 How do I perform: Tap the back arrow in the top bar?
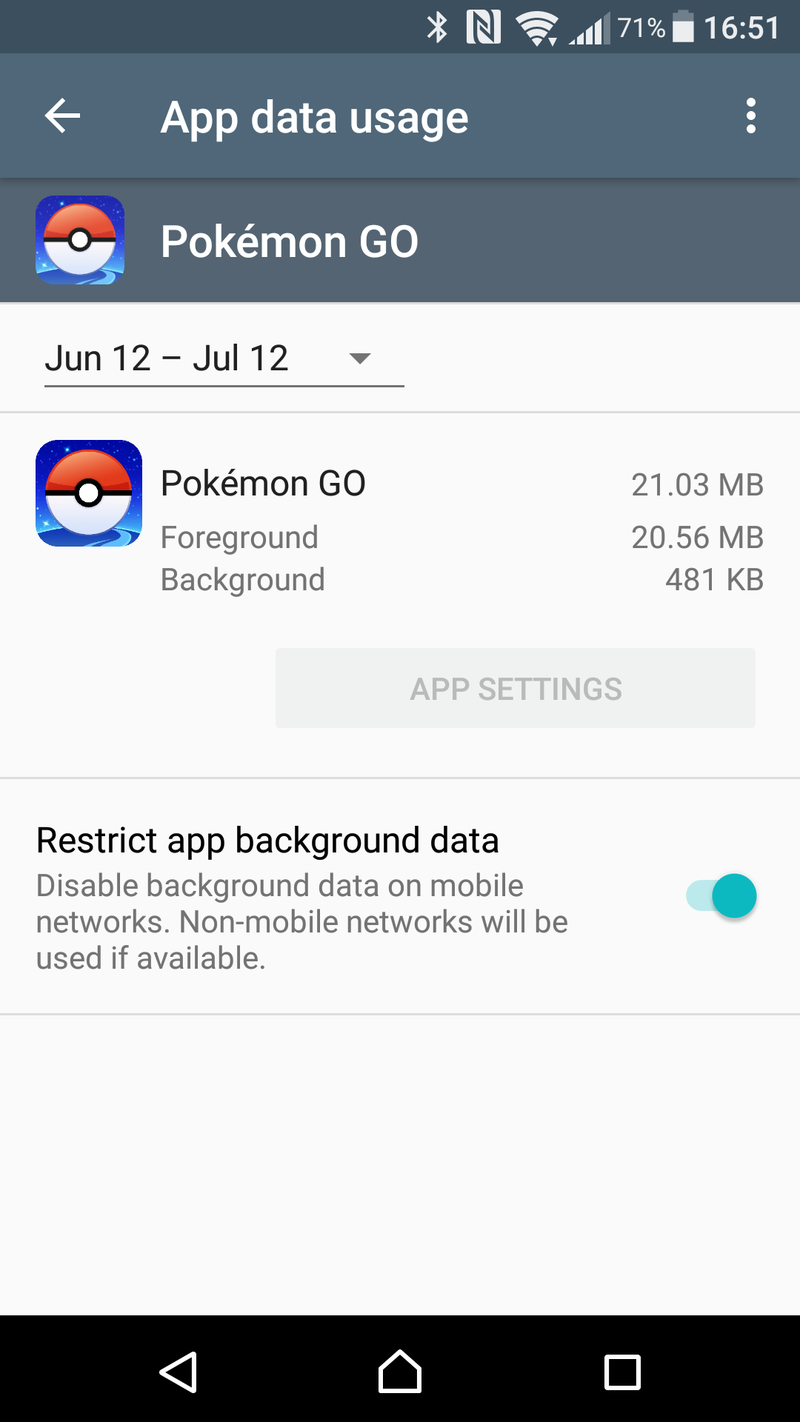coord(62,115)
